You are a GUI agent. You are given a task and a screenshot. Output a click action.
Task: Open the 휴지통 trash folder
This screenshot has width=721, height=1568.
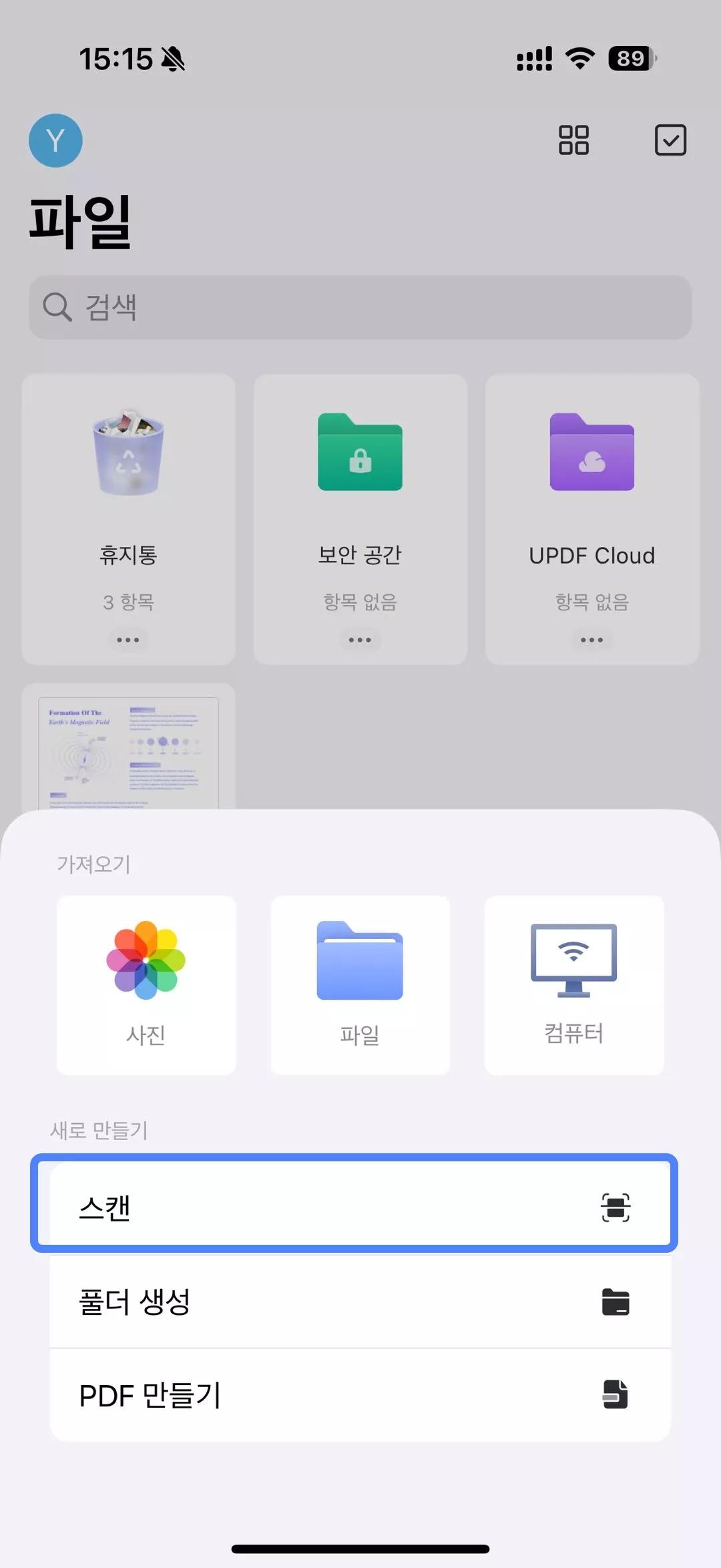tap(128, 494)
